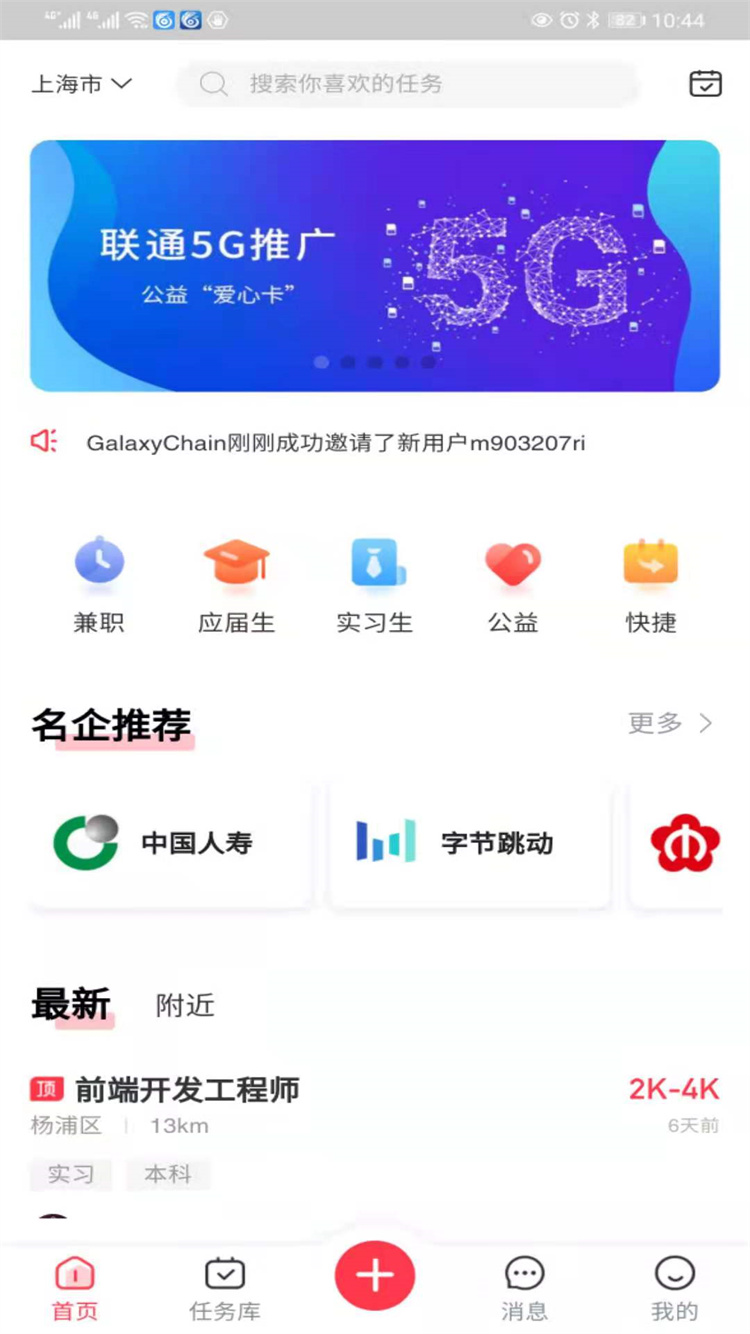Switch to the 附近 tab
The image size is (750, 1334).
(185, 1006)
